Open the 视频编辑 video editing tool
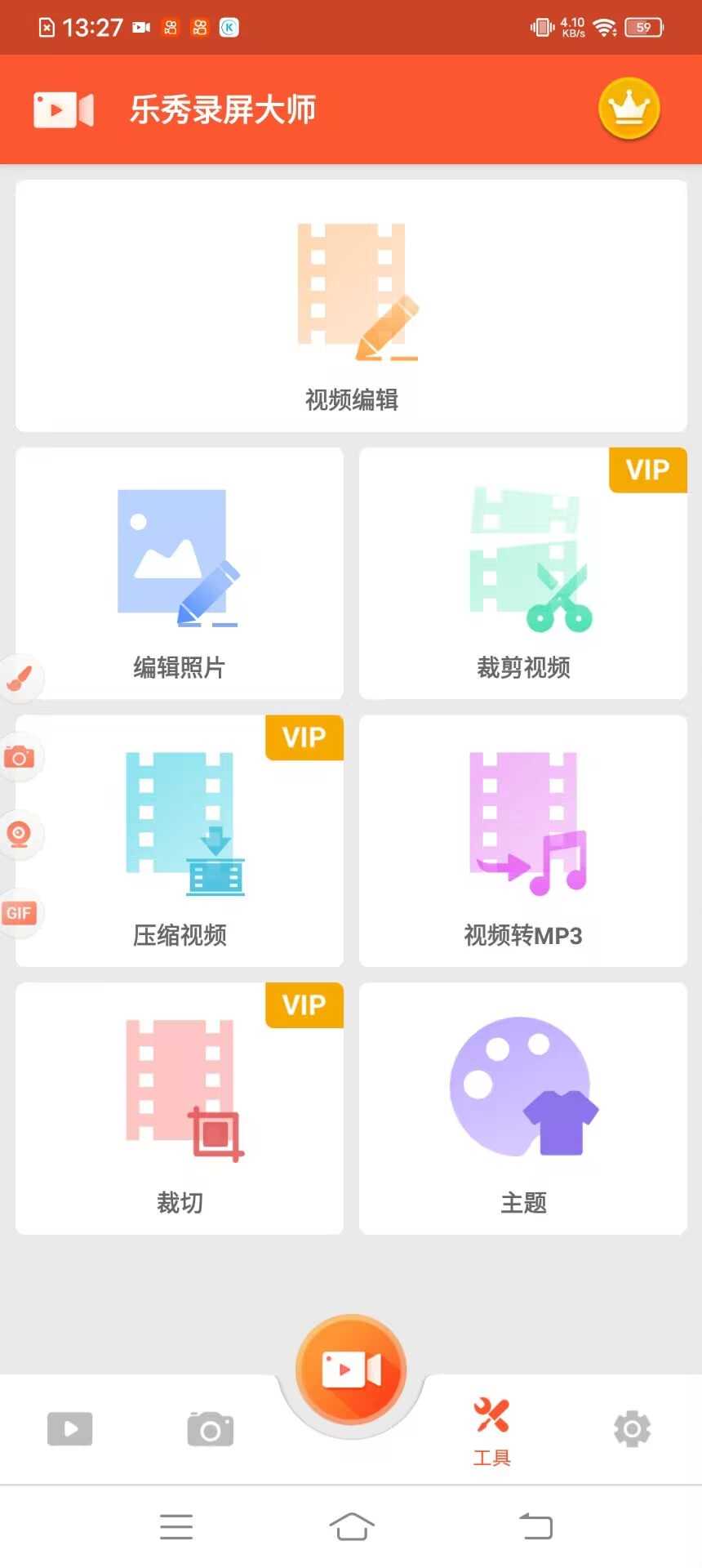Viewport: 702px width, 1568px height. [351, 306]
